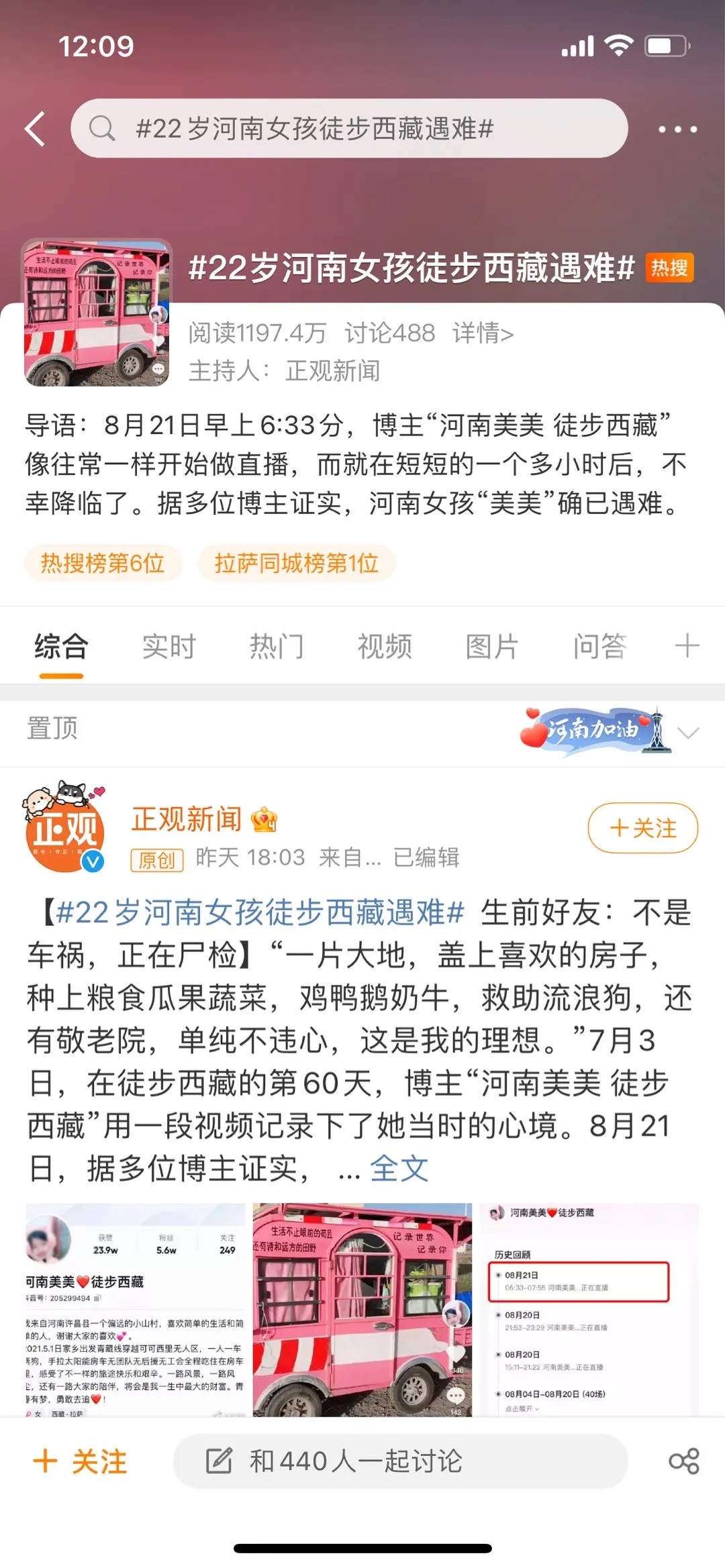Viewport: 725px width, 1568px height.
Task: Add more tabs with the plus icon
Action: click(687, 647)
